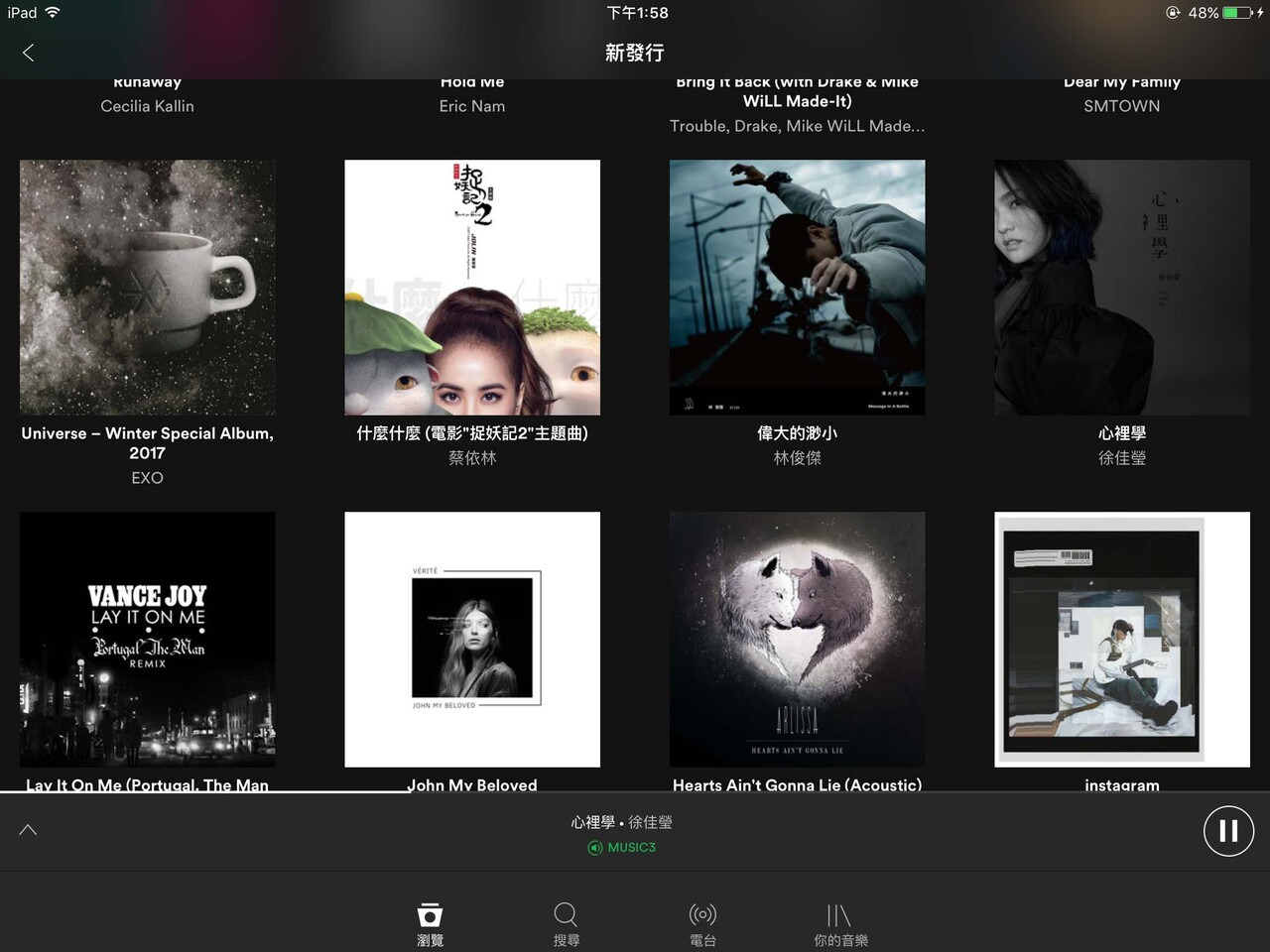Select the 瀏覽 browse tab

(430, 924)
